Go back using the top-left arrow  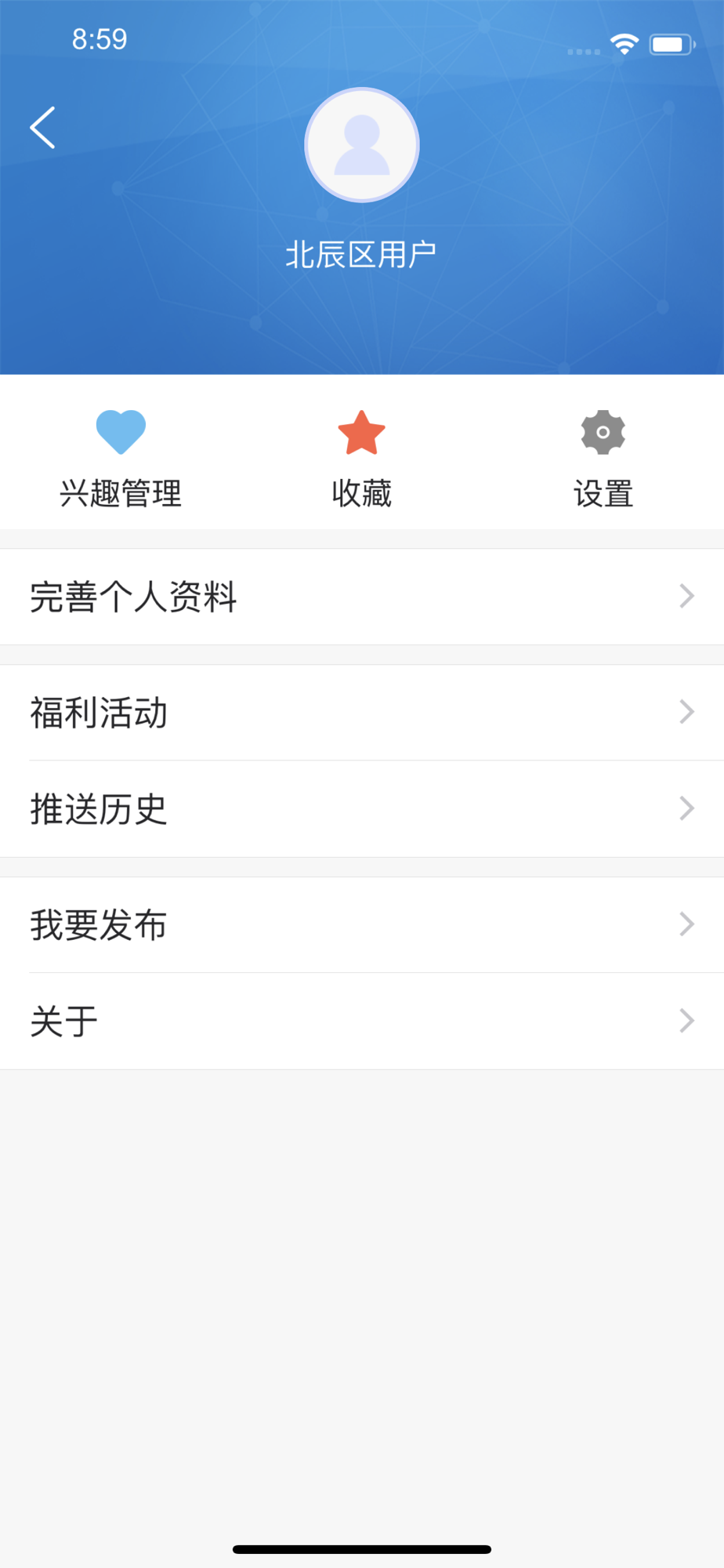coord(43,127)
